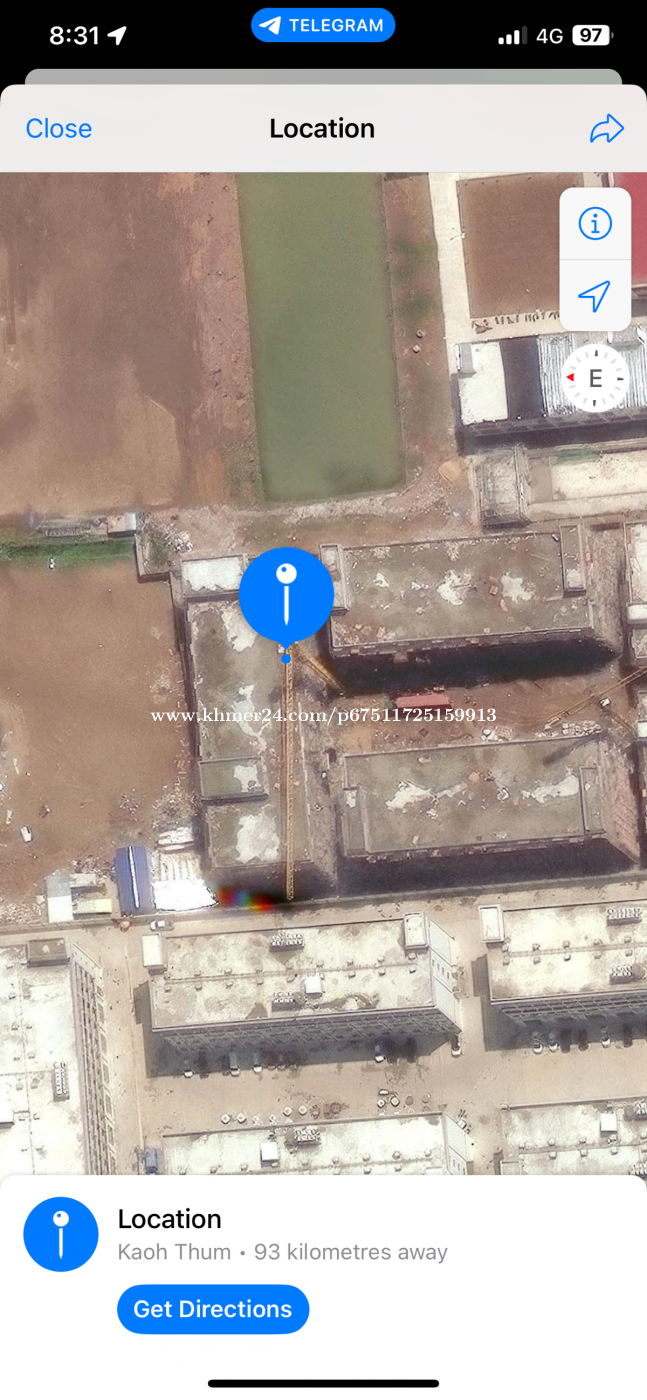This screenshot has height=1400, width=647.
Task: Open the map info button
Action: pyautogui.click(x=595, y=224)
